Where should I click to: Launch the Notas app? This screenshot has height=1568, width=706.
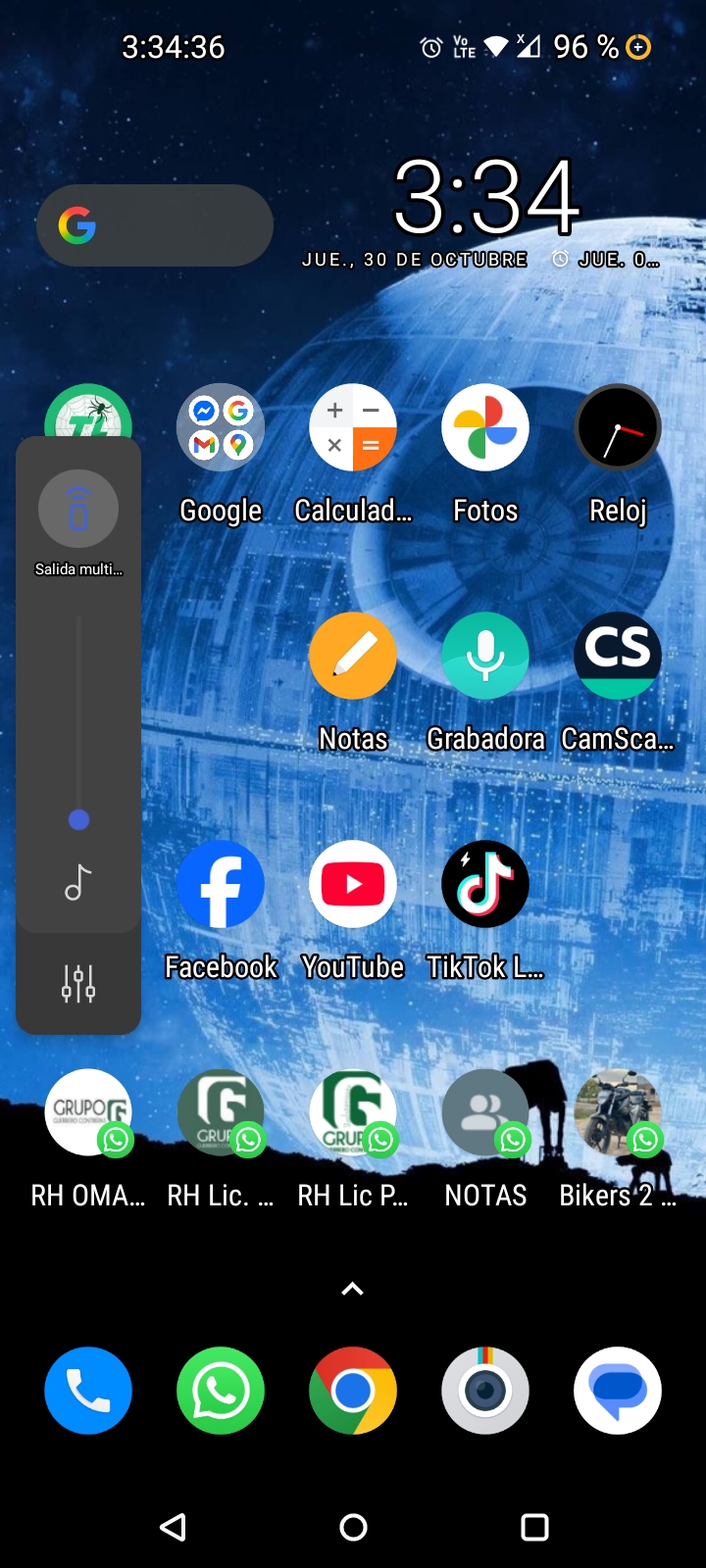[x=353, y=657]
